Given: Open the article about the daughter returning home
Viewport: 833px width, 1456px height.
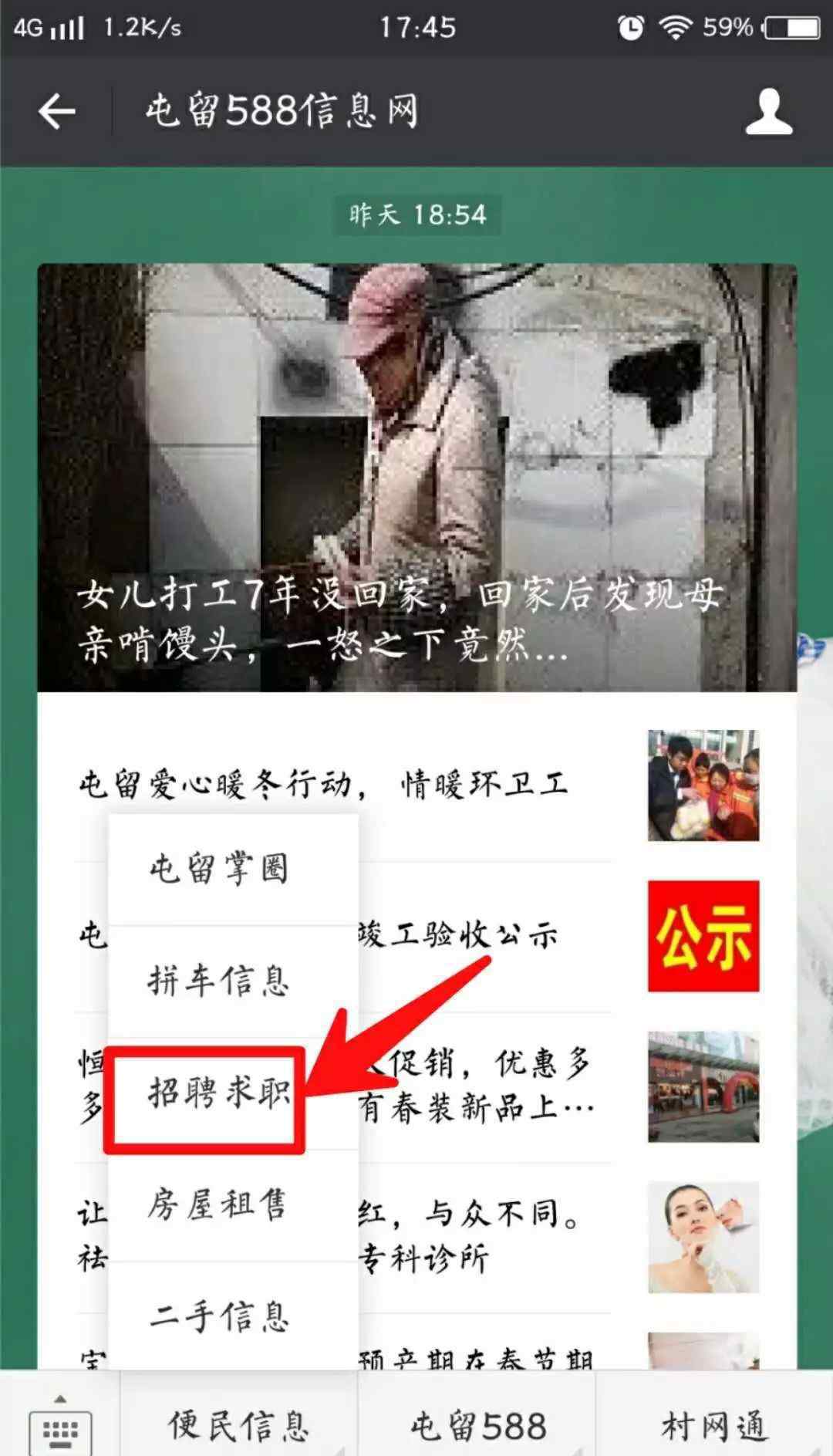Looking at the screenshot, I should [417, 478].
